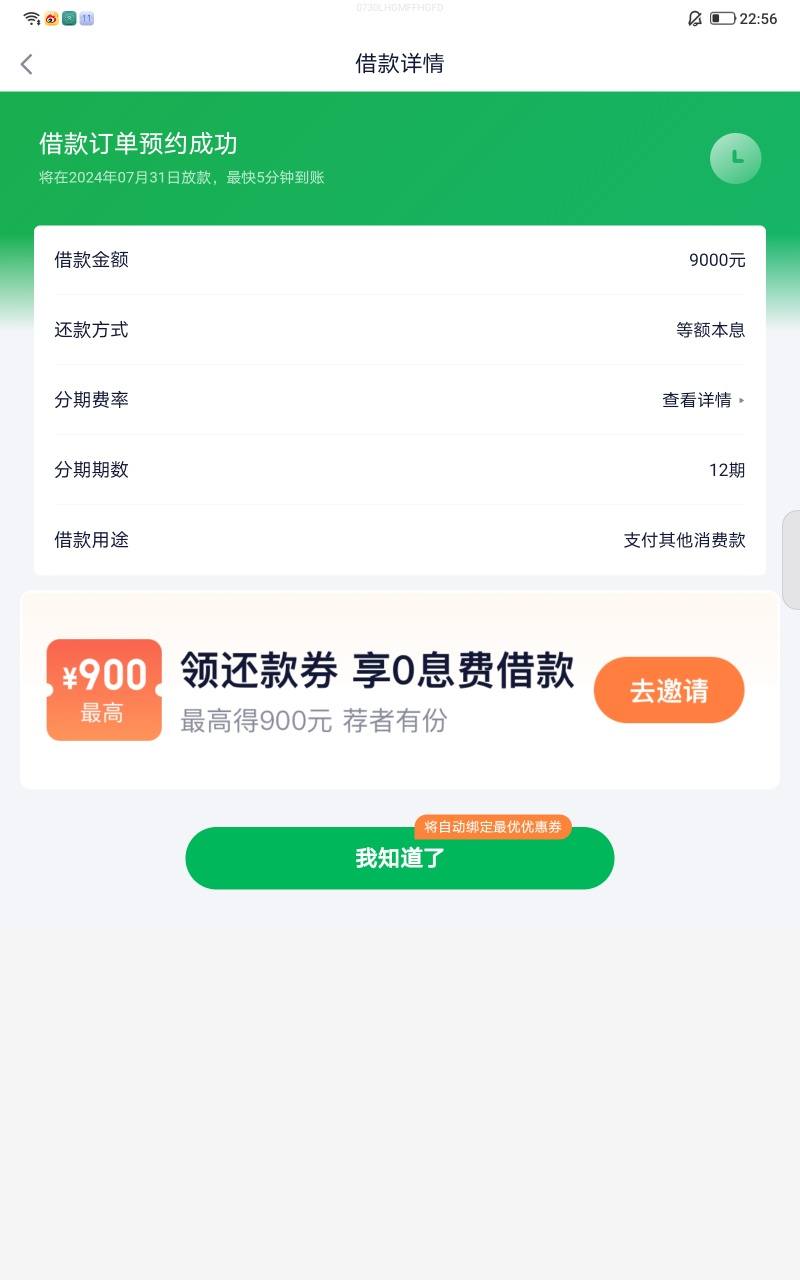
Task: Confirm with the 我知道了 button
Action: tap(399, 859)
